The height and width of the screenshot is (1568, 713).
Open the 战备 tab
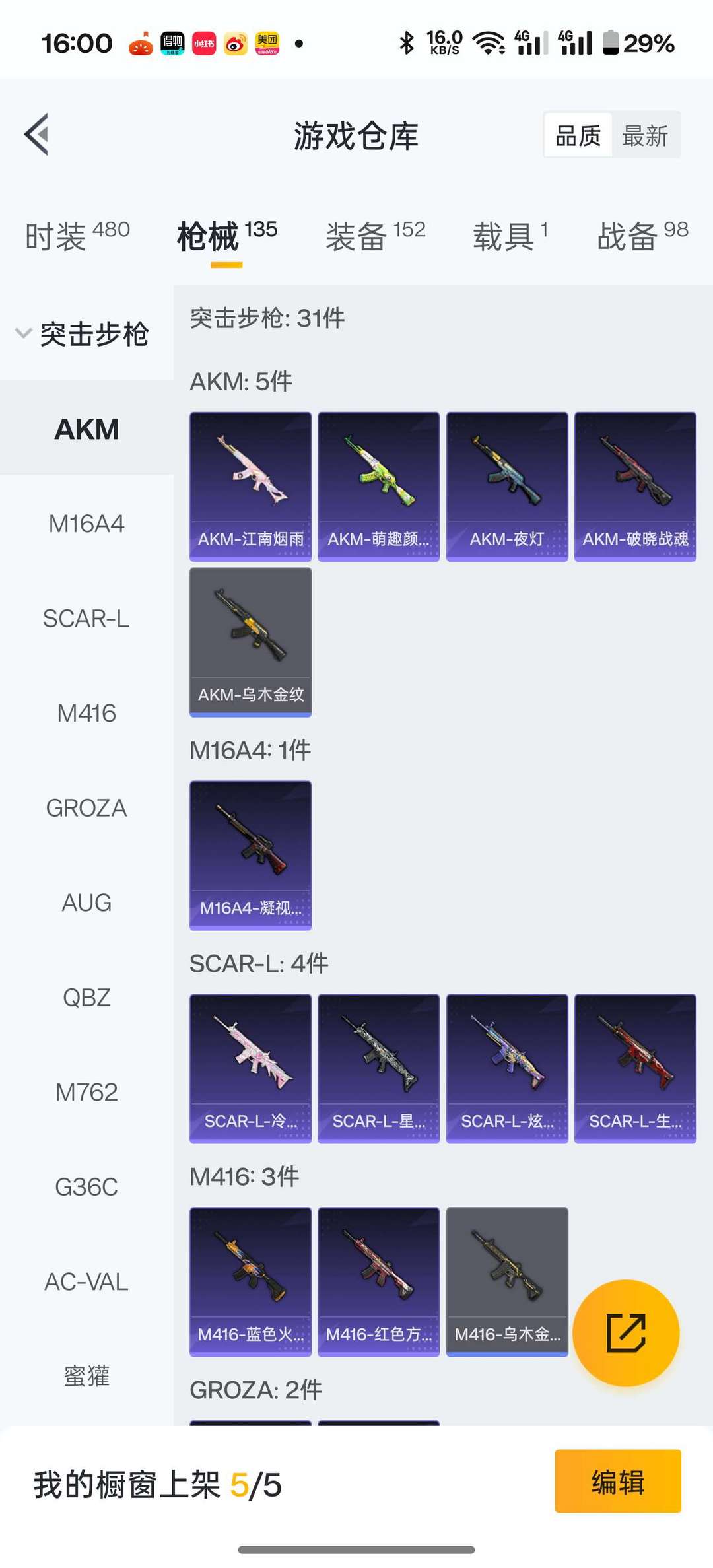pos(642,235)
